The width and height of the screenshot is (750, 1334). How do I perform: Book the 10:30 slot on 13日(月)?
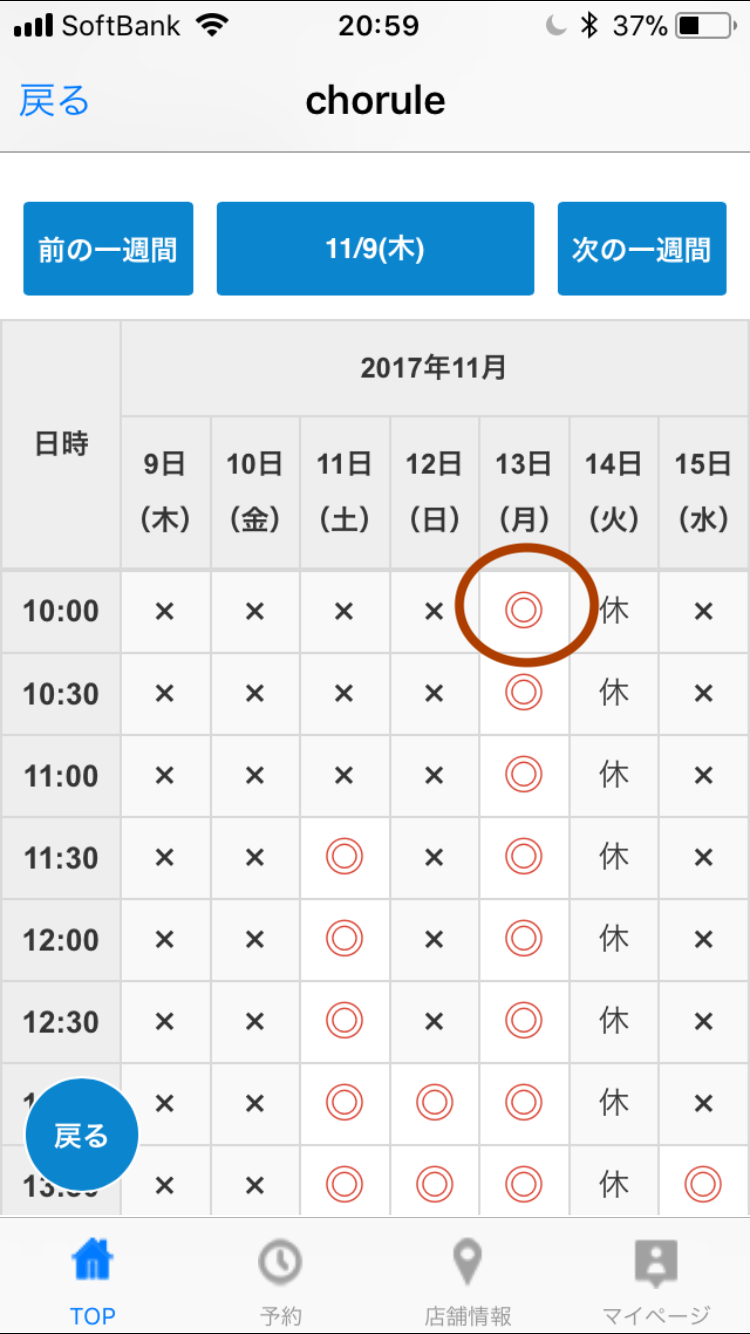click(x=524, y=692)
